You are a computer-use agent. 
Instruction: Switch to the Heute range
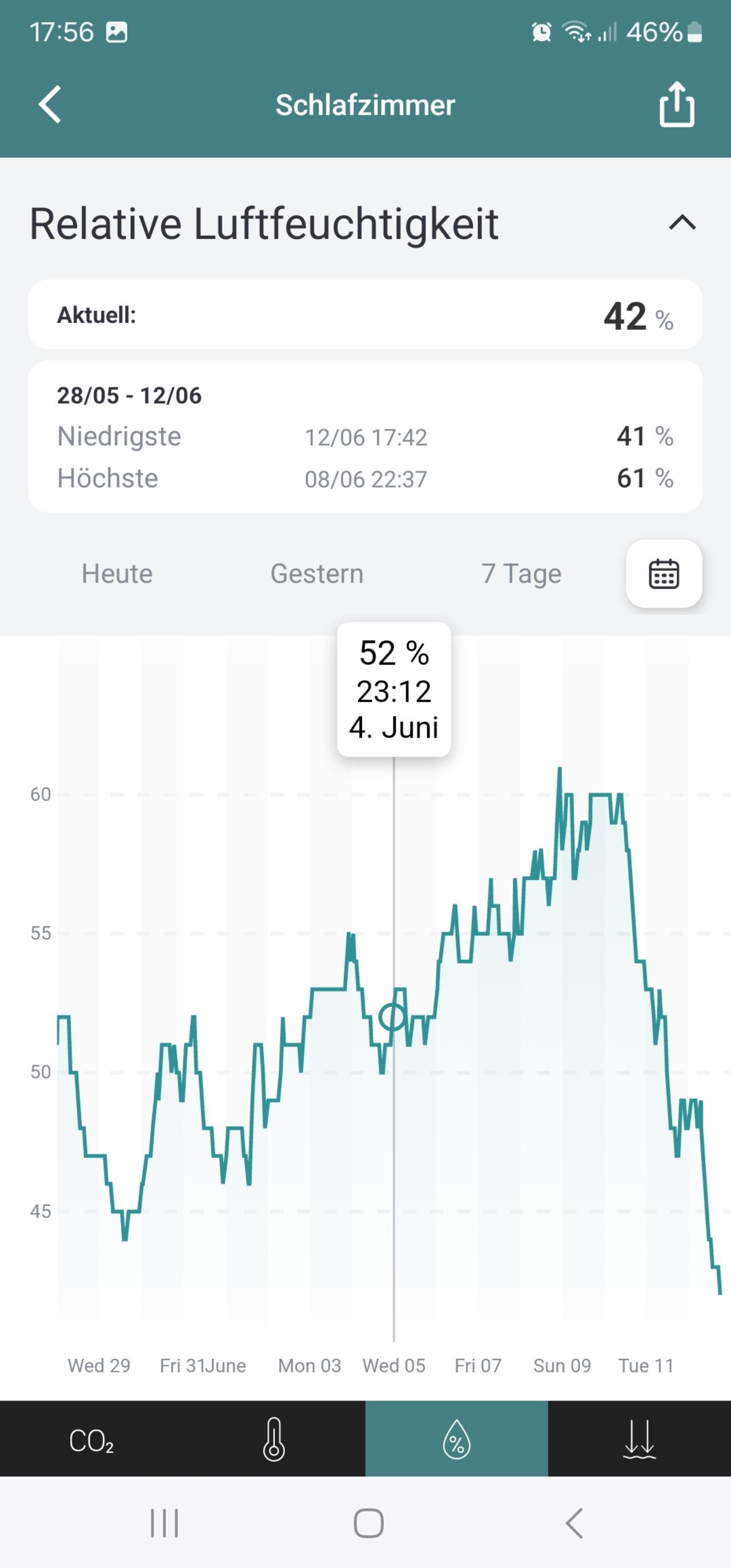click(x=118, y=573)
